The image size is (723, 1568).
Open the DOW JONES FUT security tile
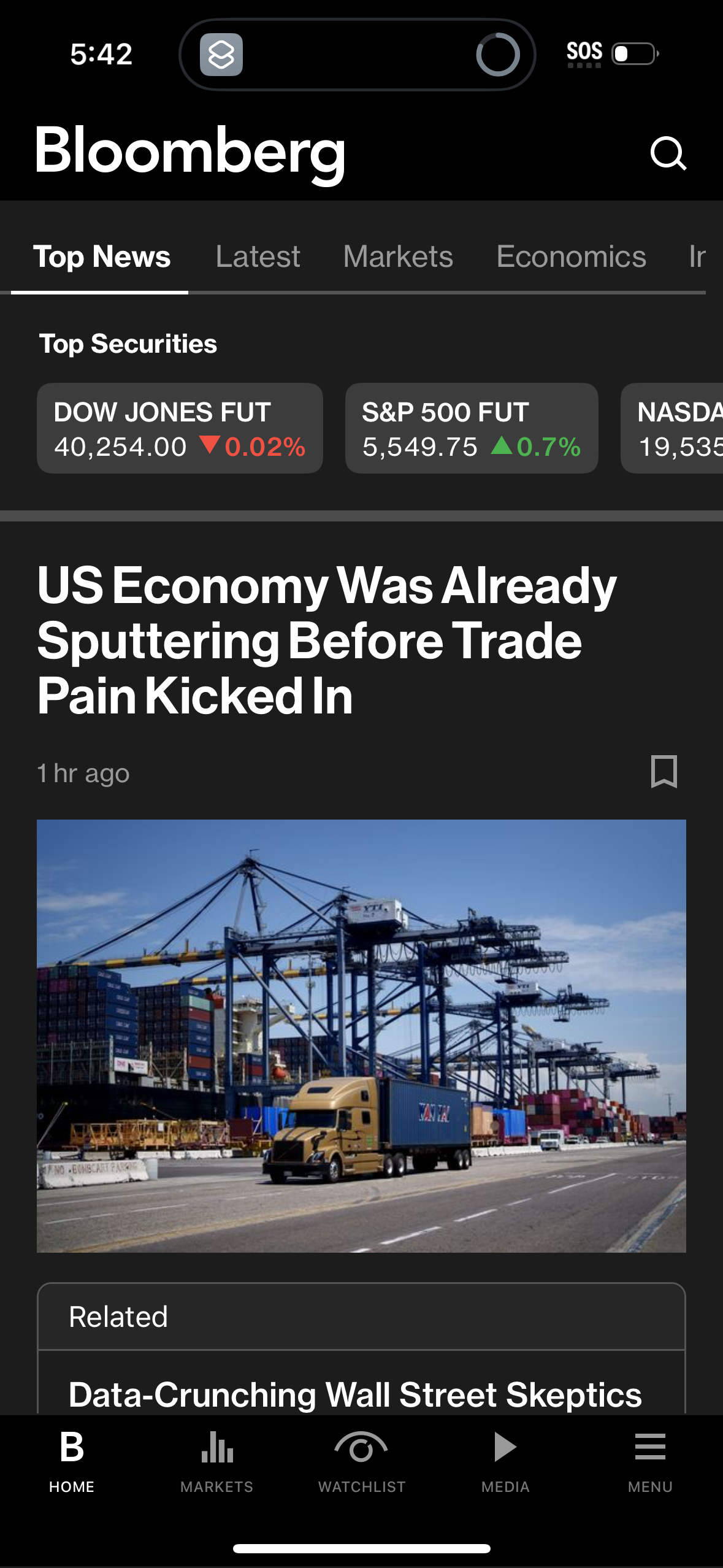pos(180,428)
